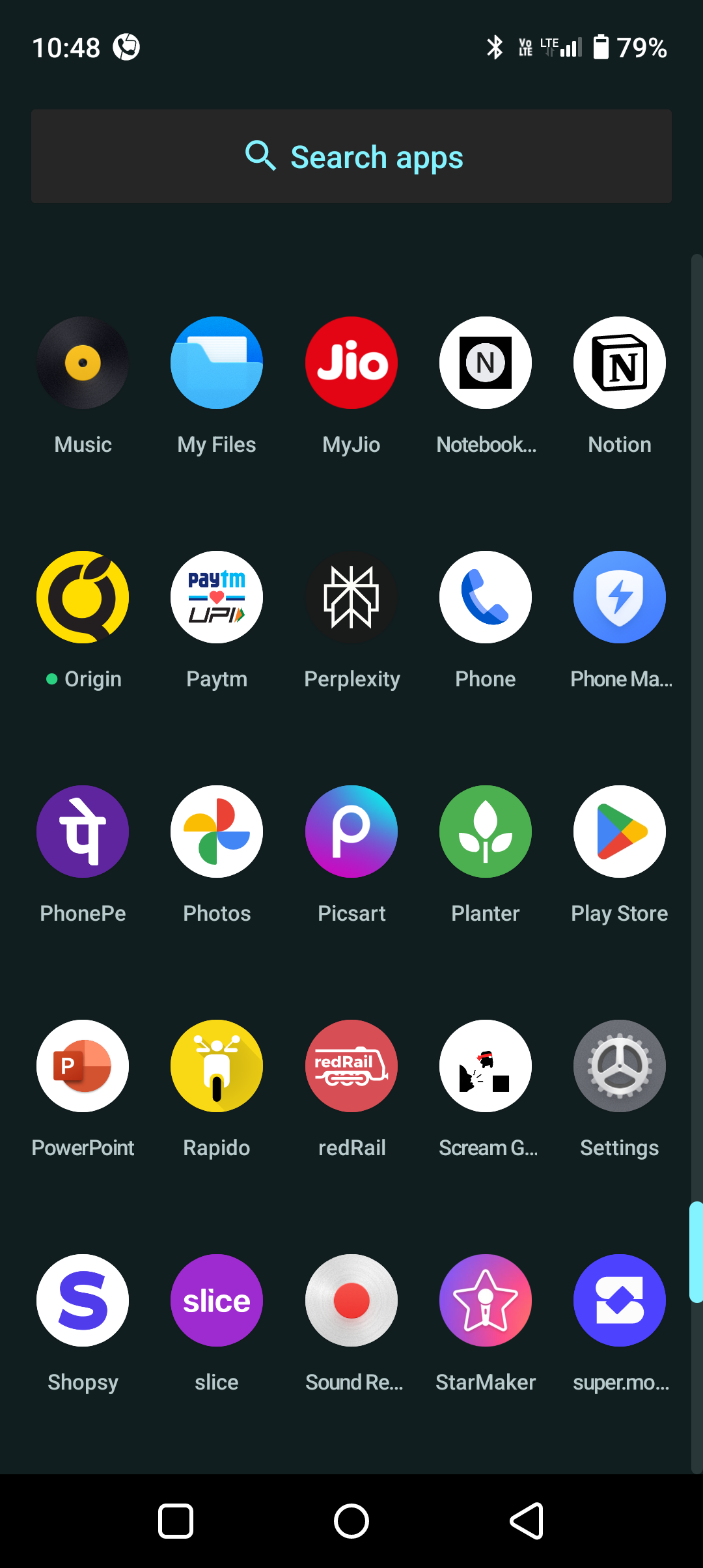Show recent apps
The height and width of the screenshot is (1568, 703).
[176, 1522]
